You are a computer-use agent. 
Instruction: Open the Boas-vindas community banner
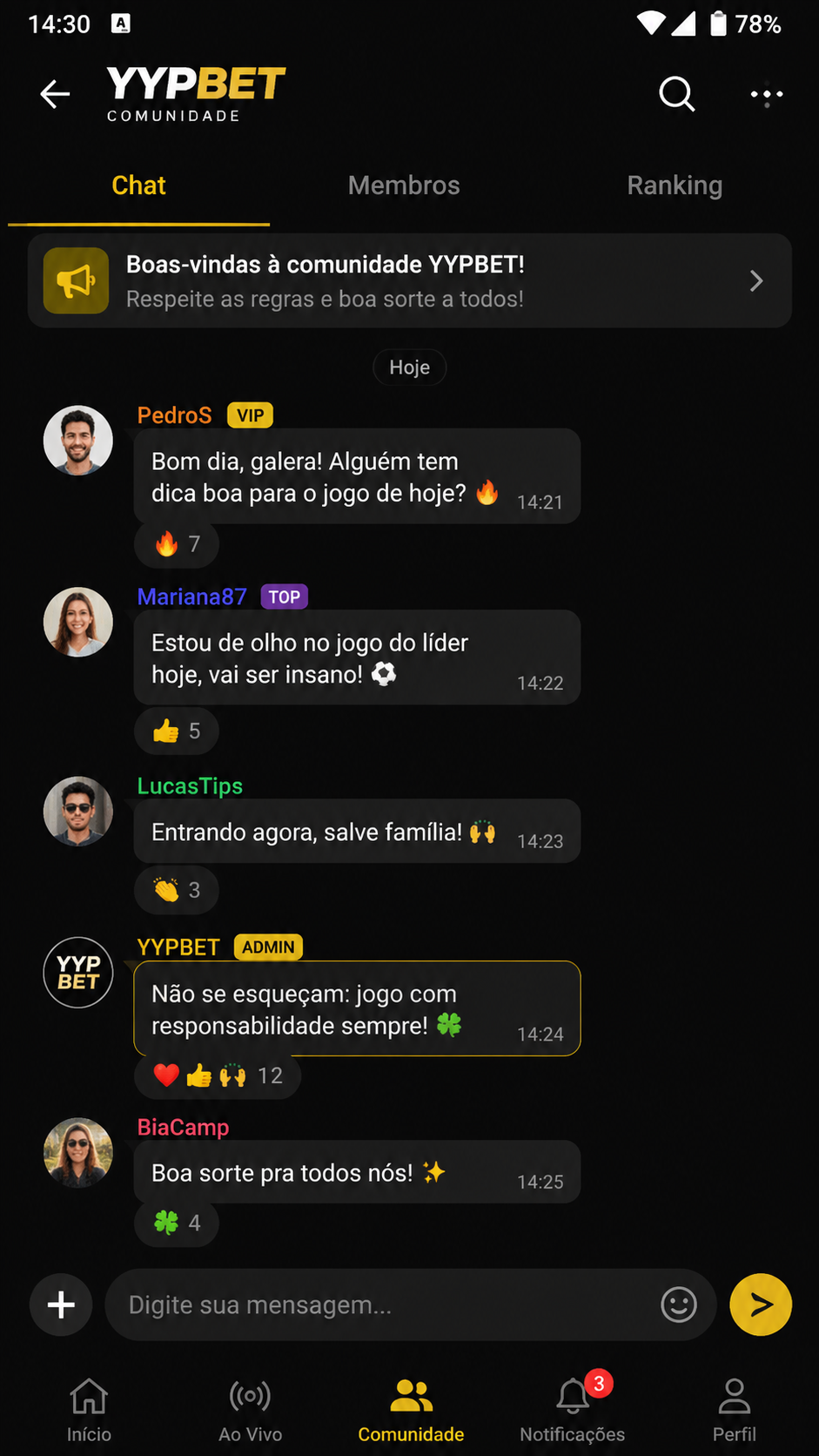409,280
